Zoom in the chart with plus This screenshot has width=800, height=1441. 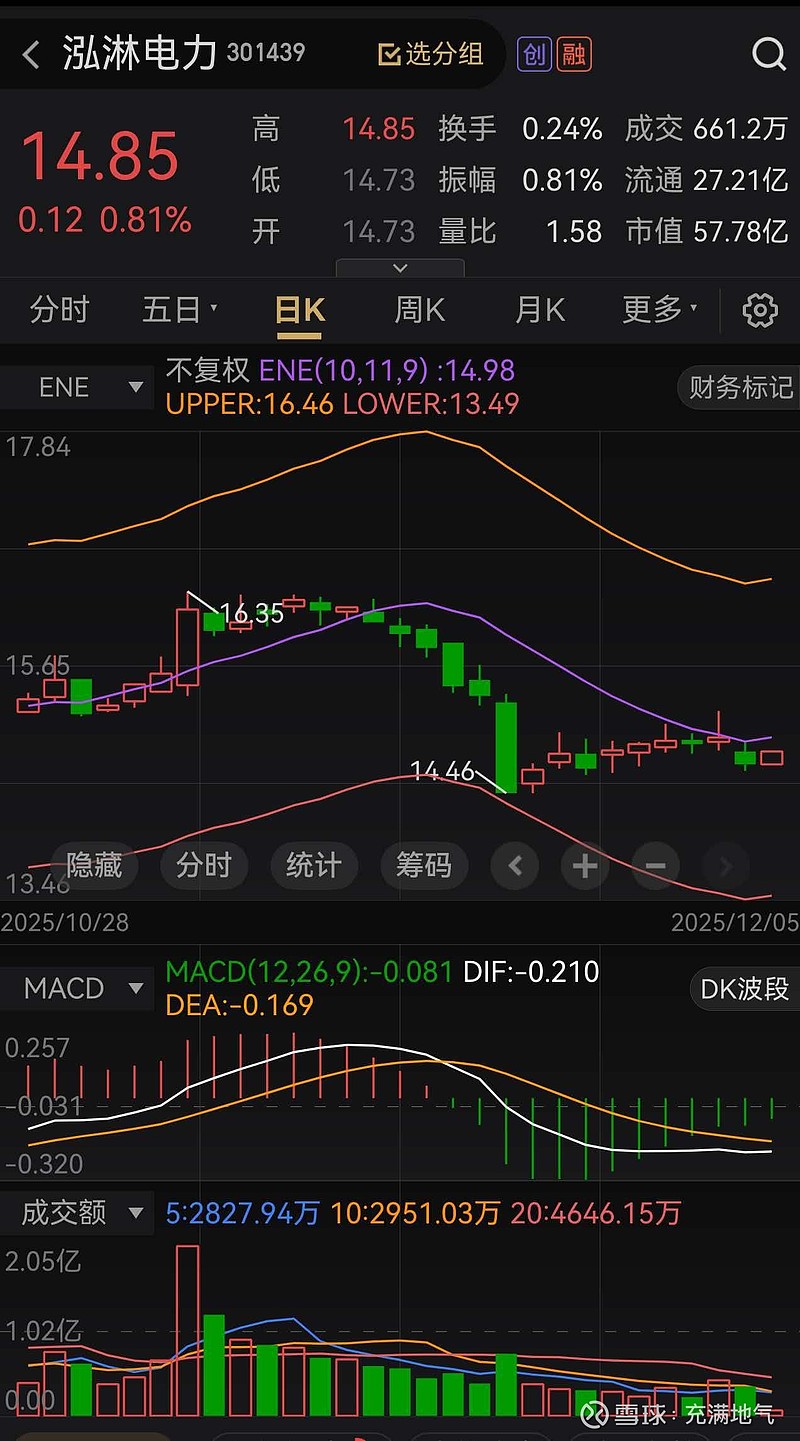[585, 866]
